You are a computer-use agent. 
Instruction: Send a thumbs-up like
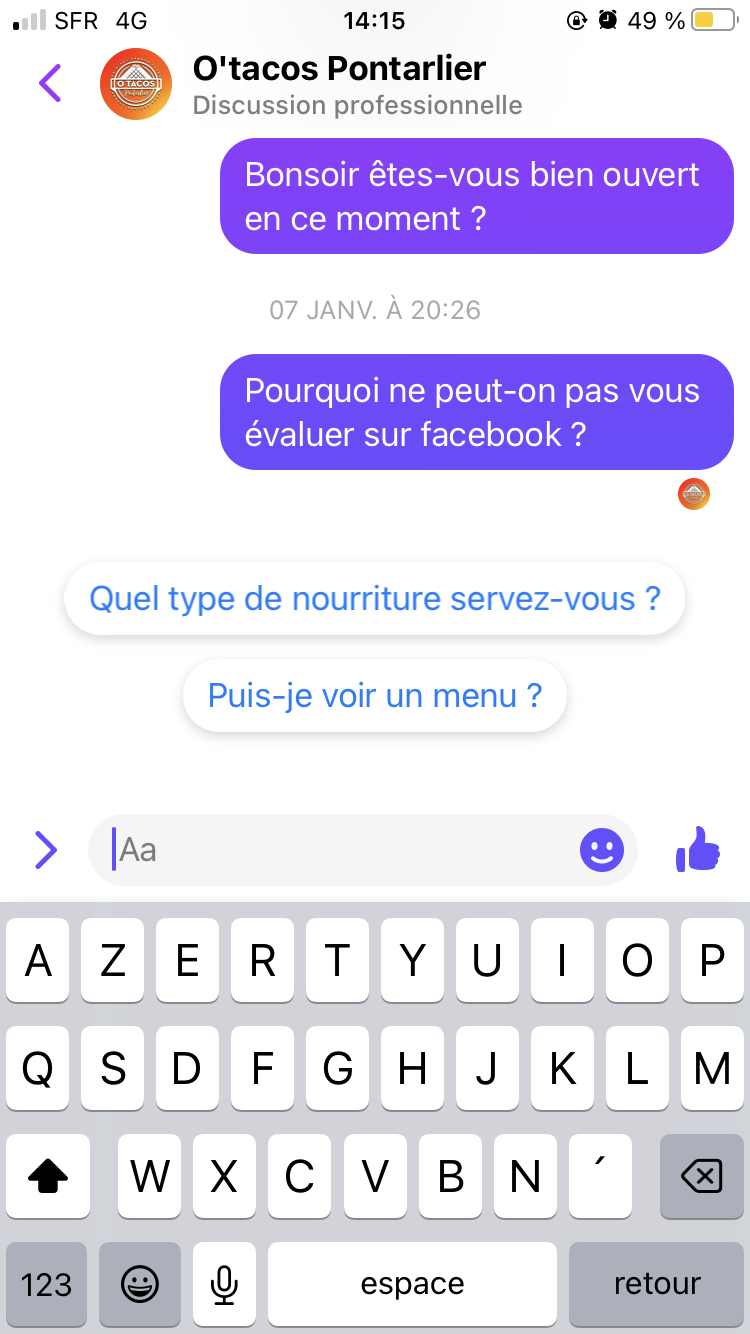(698, 850)
